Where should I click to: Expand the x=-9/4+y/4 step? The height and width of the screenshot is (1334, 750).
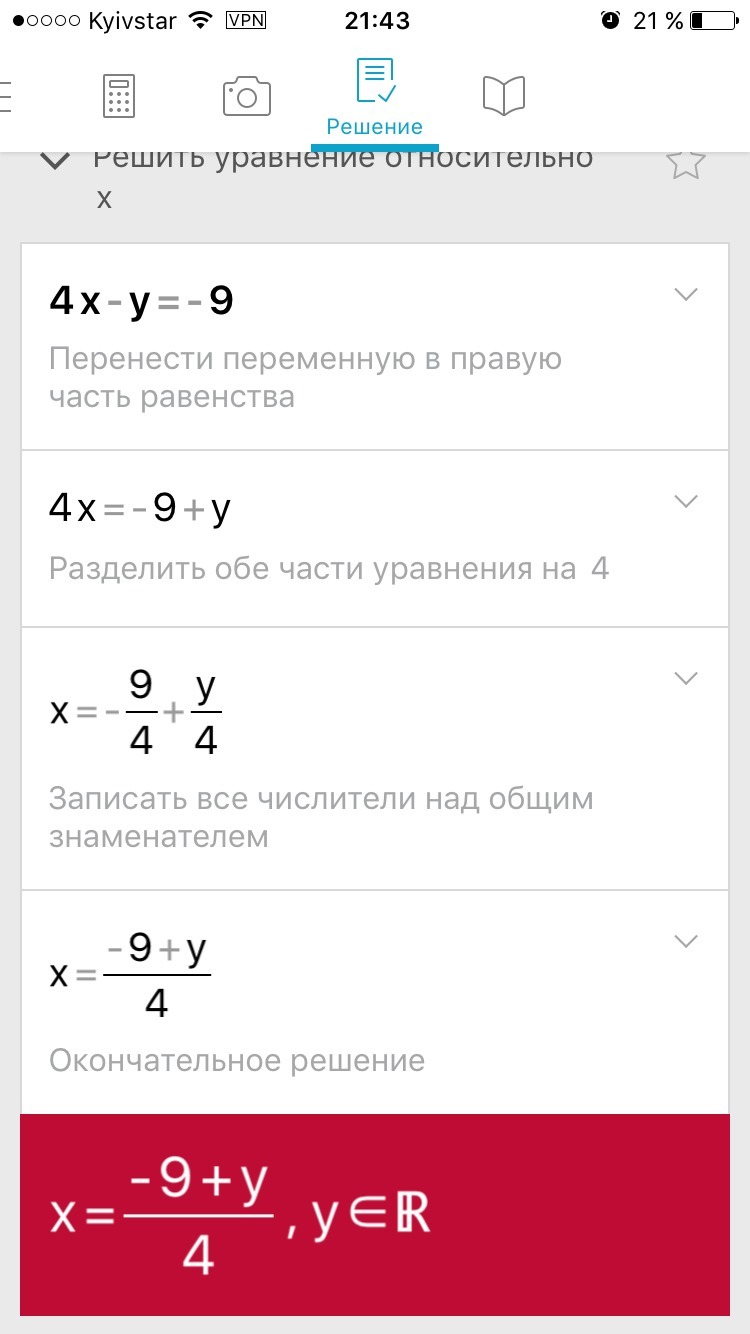tap(685, 678)
